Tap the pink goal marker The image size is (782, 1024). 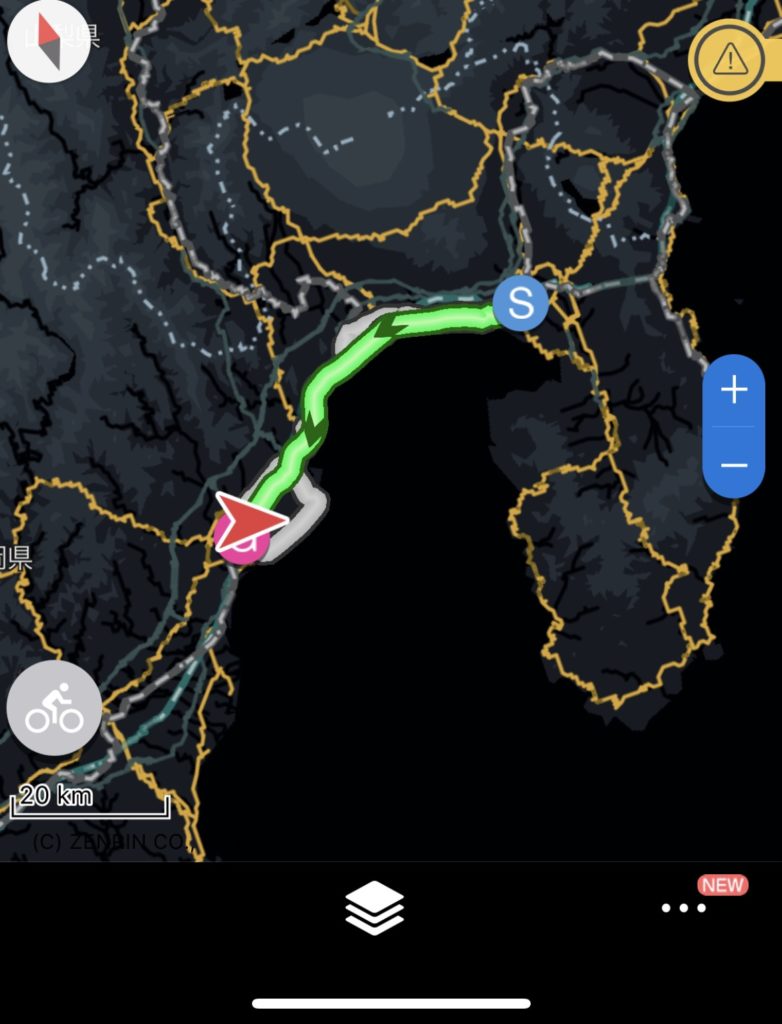point(240,545)
